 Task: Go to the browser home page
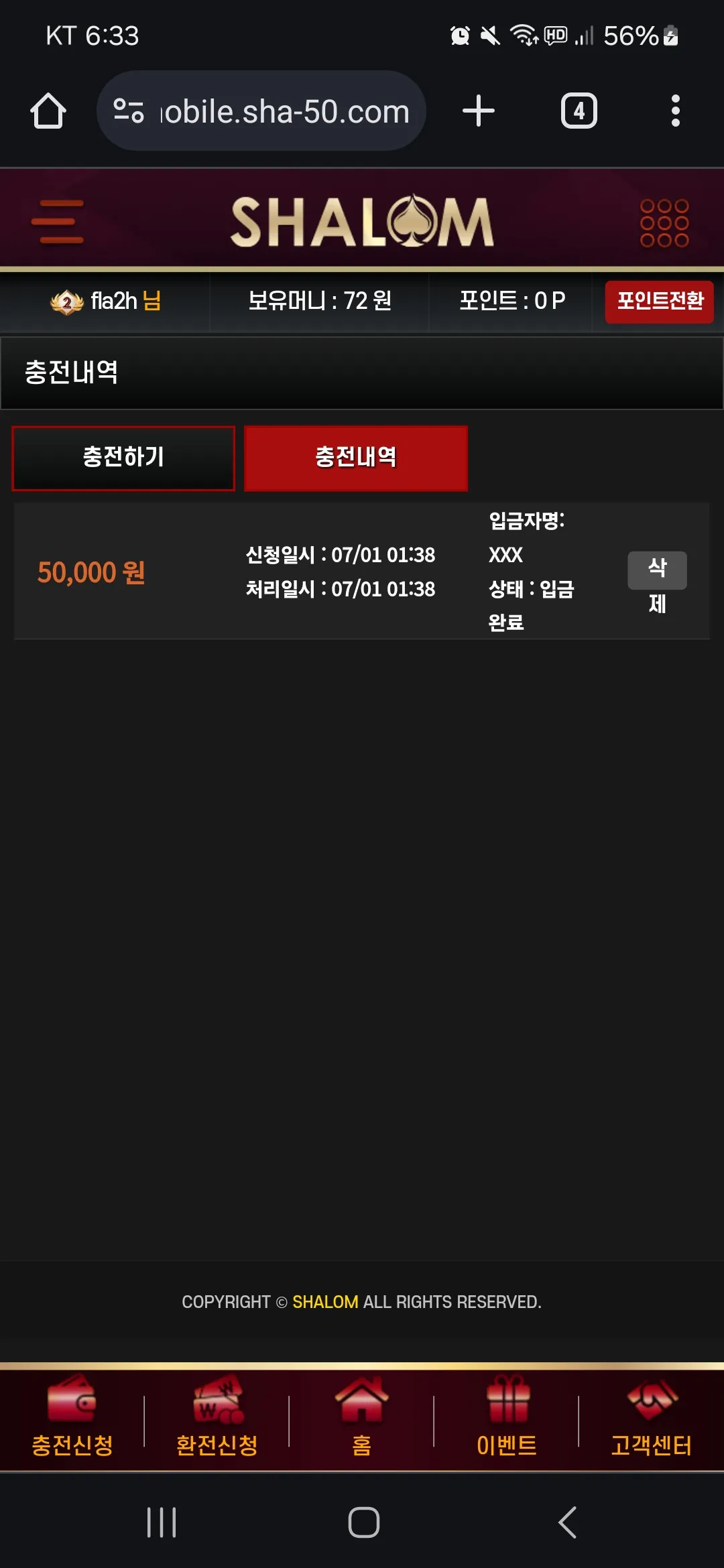coord(48,111)
